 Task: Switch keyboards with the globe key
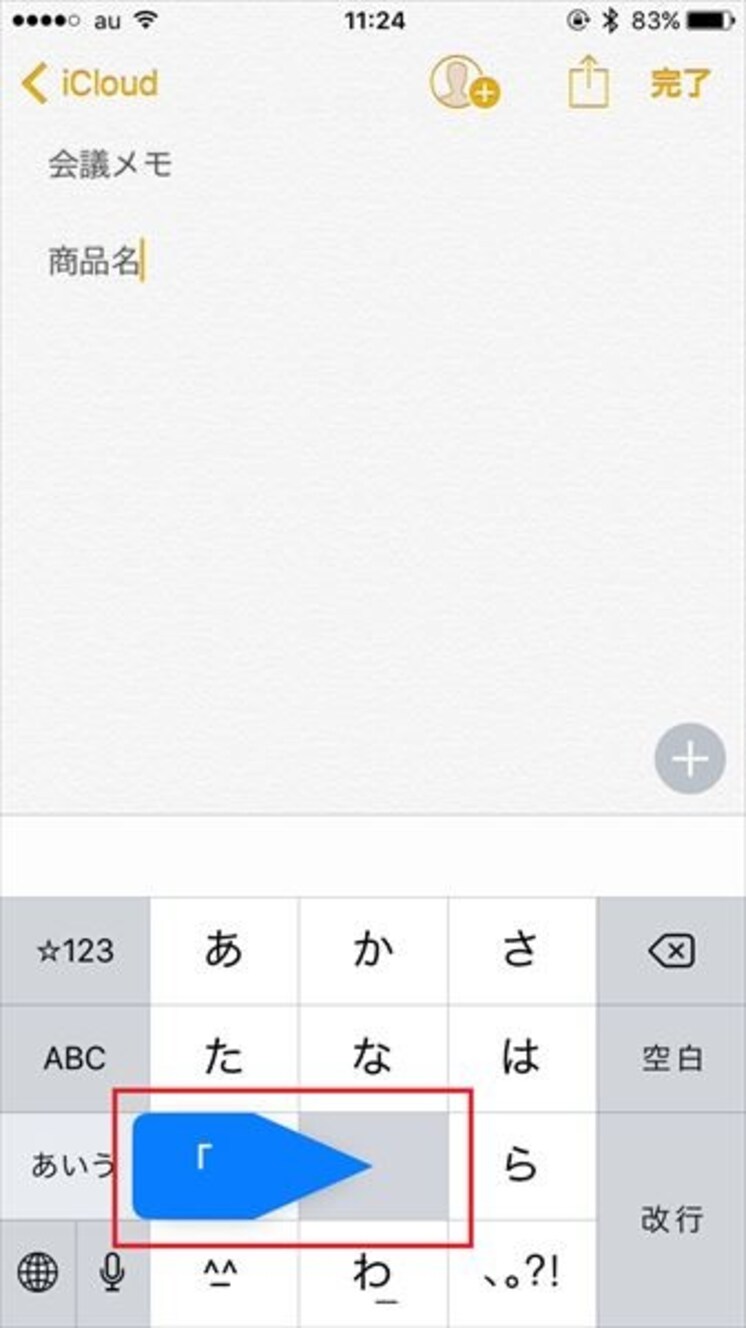37,1273
